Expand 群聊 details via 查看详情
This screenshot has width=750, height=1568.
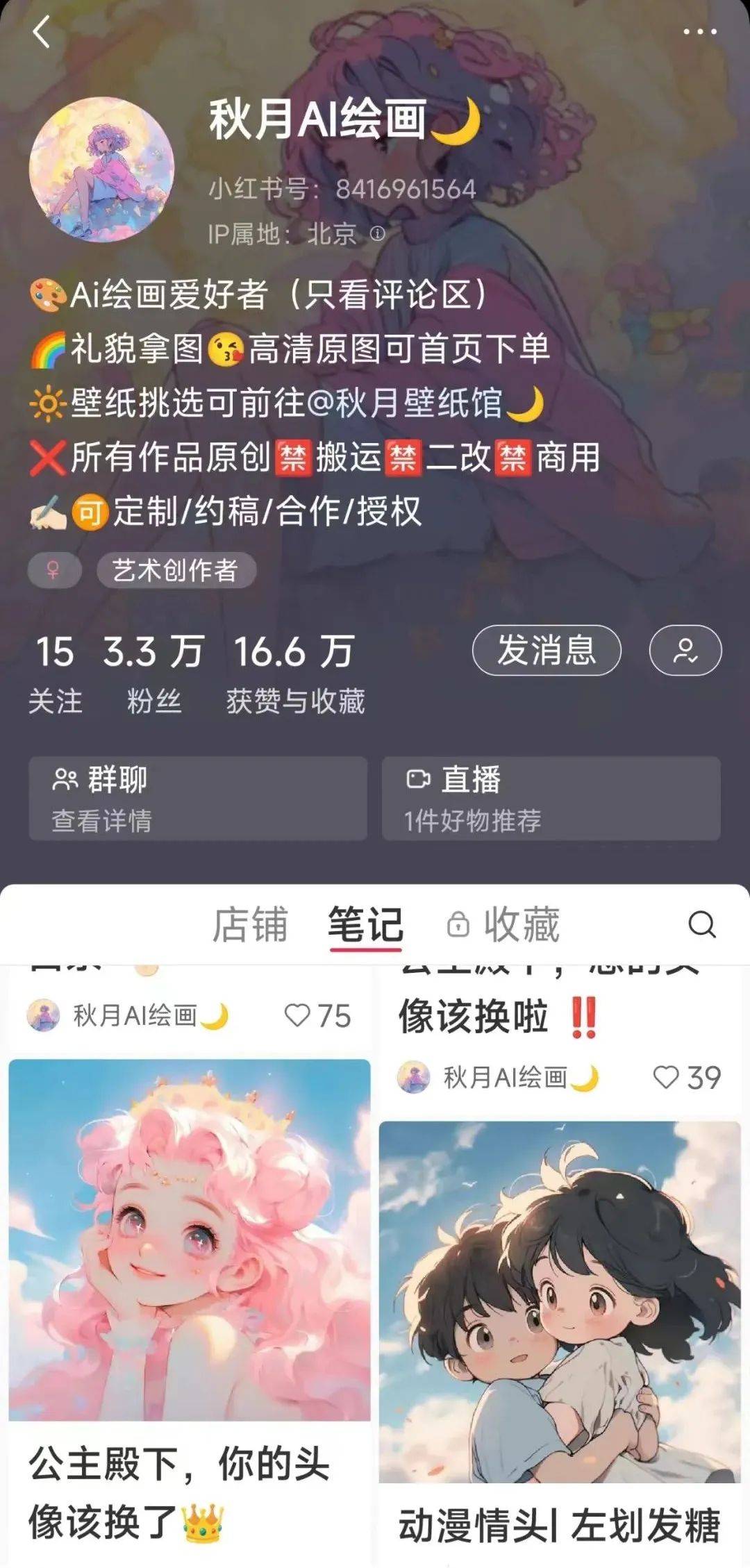coord(102,819)
